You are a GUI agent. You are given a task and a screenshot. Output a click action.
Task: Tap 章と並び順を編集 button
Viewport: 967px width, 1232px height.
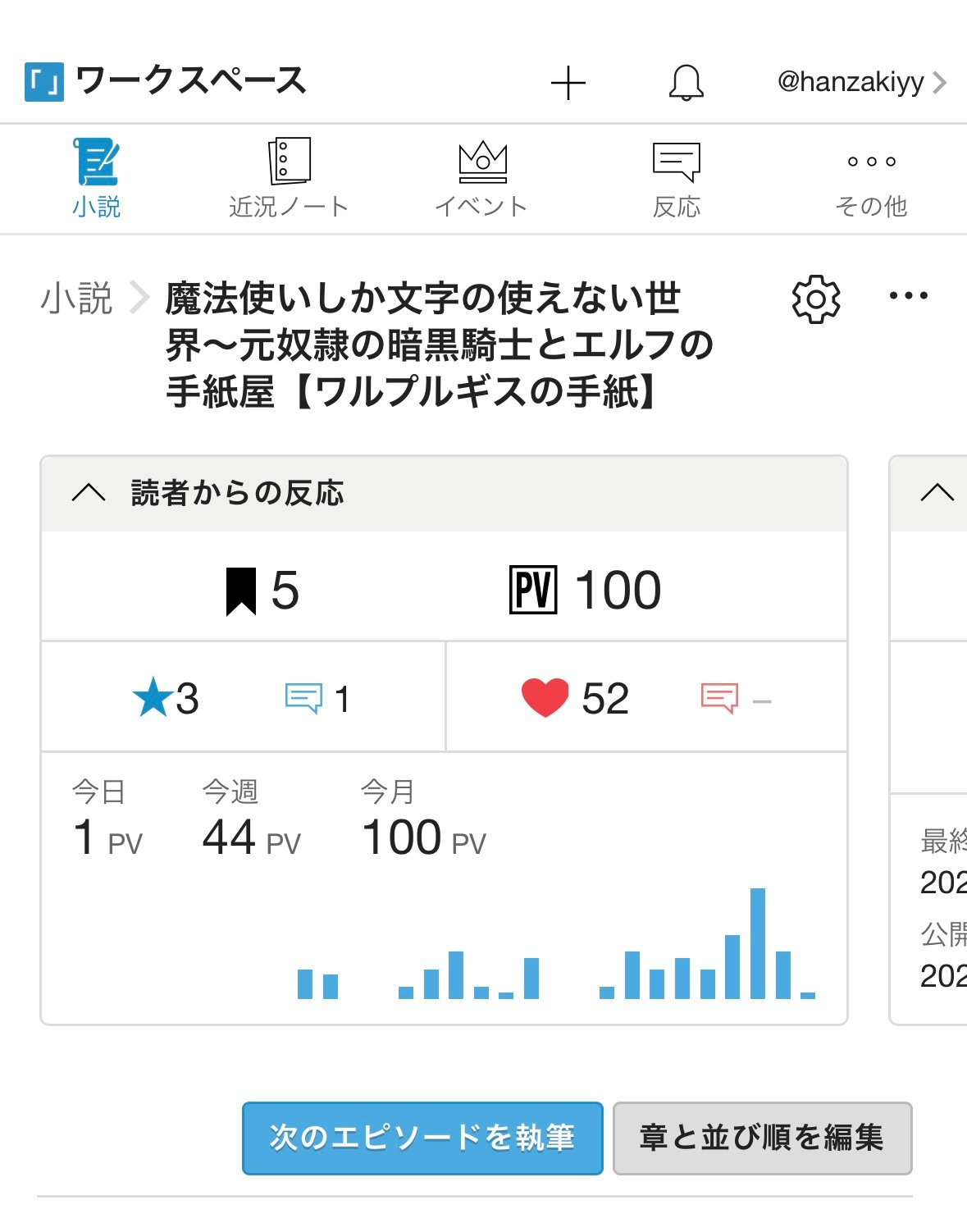point(762,1138)
